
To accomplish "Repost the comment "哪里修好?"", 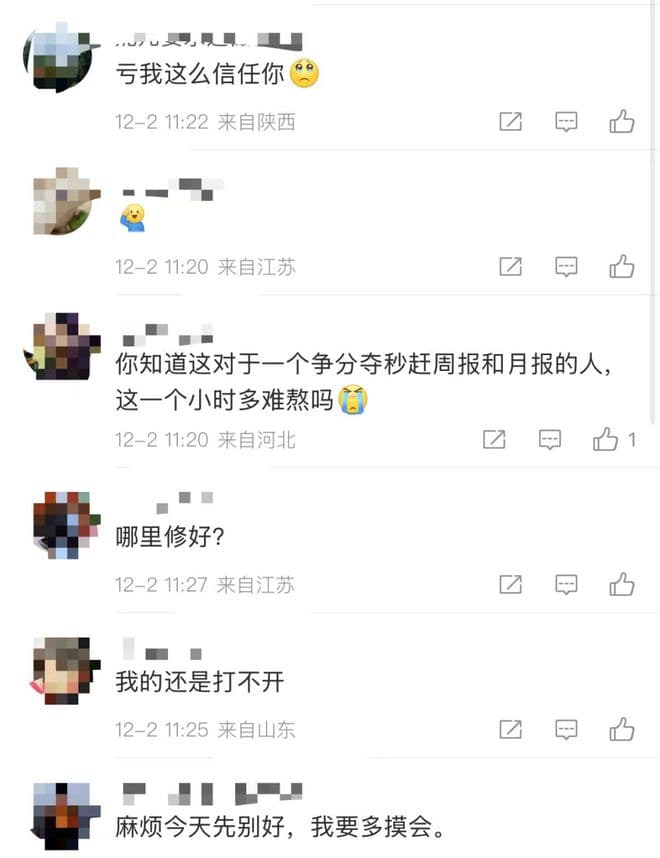I will pos(510,584).
